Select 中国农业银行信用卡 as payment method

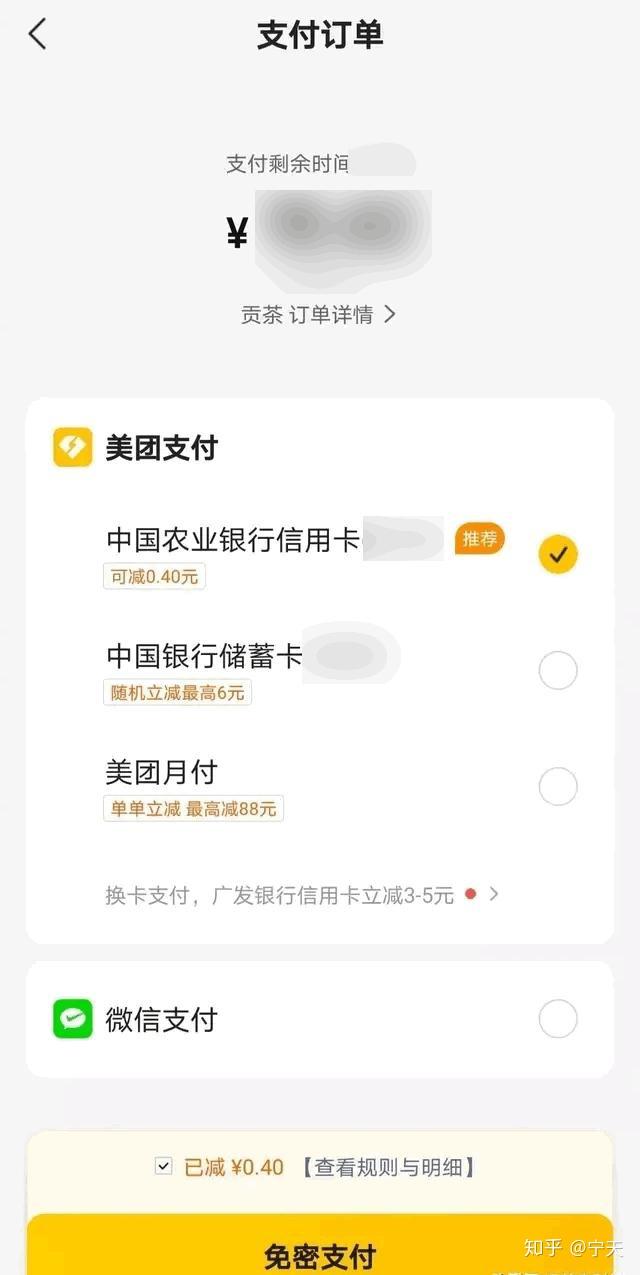coord(558,553)
